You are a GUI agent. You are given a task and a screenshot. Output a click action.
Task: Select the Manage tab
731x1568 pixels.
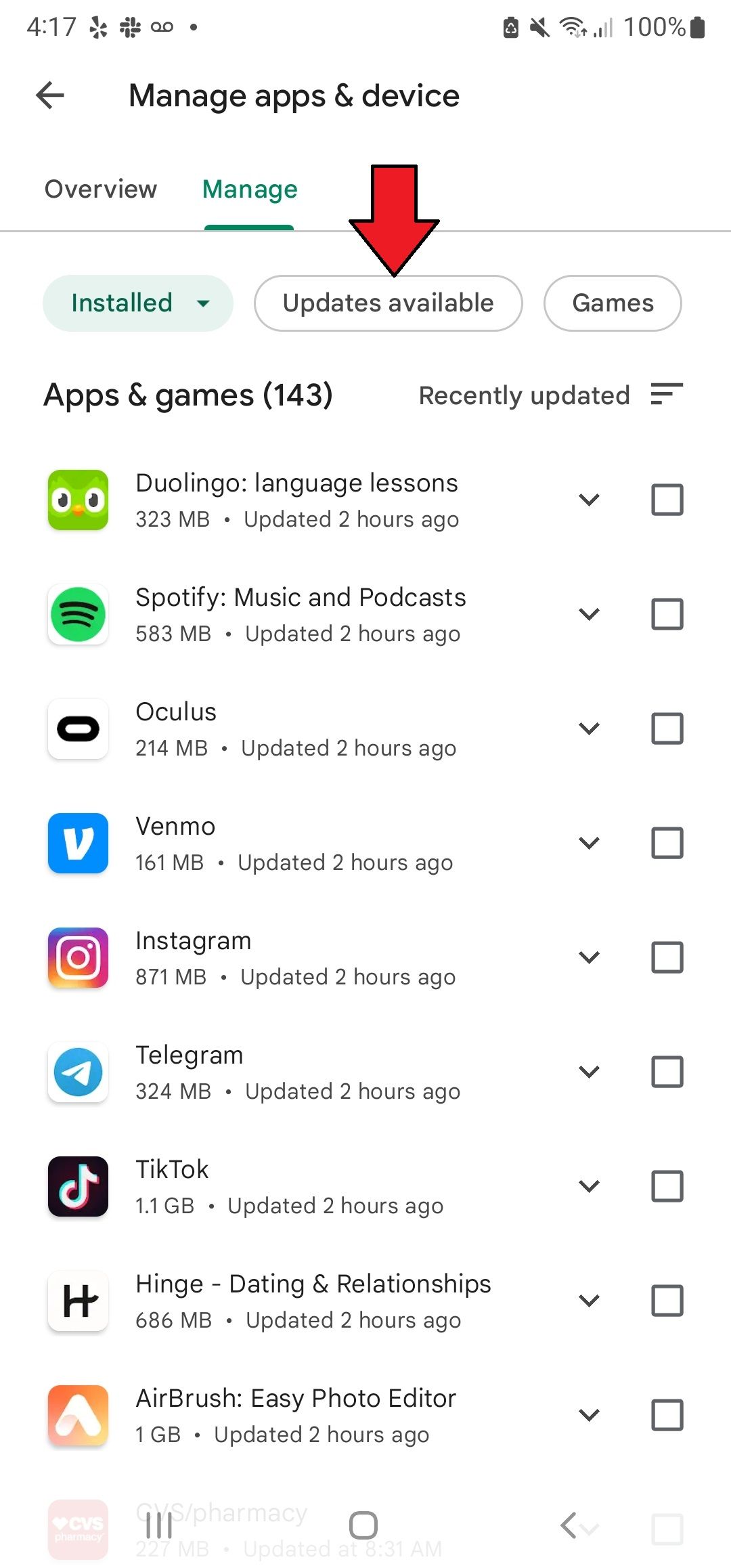pyautogui.click(x=249, y=190)
